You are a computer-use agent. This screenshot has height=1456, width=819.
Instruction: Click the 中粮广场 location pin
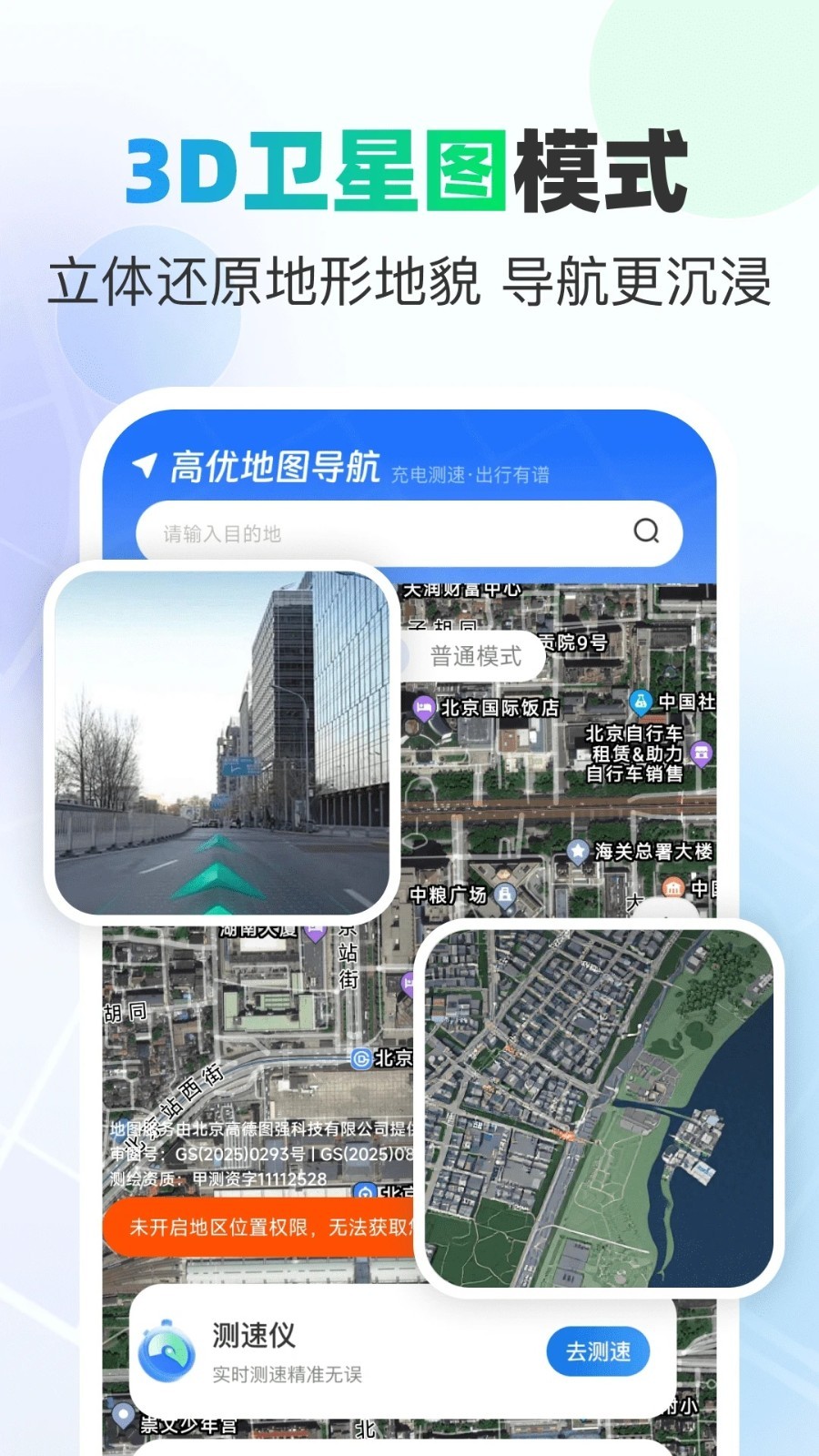click(504, 895)
